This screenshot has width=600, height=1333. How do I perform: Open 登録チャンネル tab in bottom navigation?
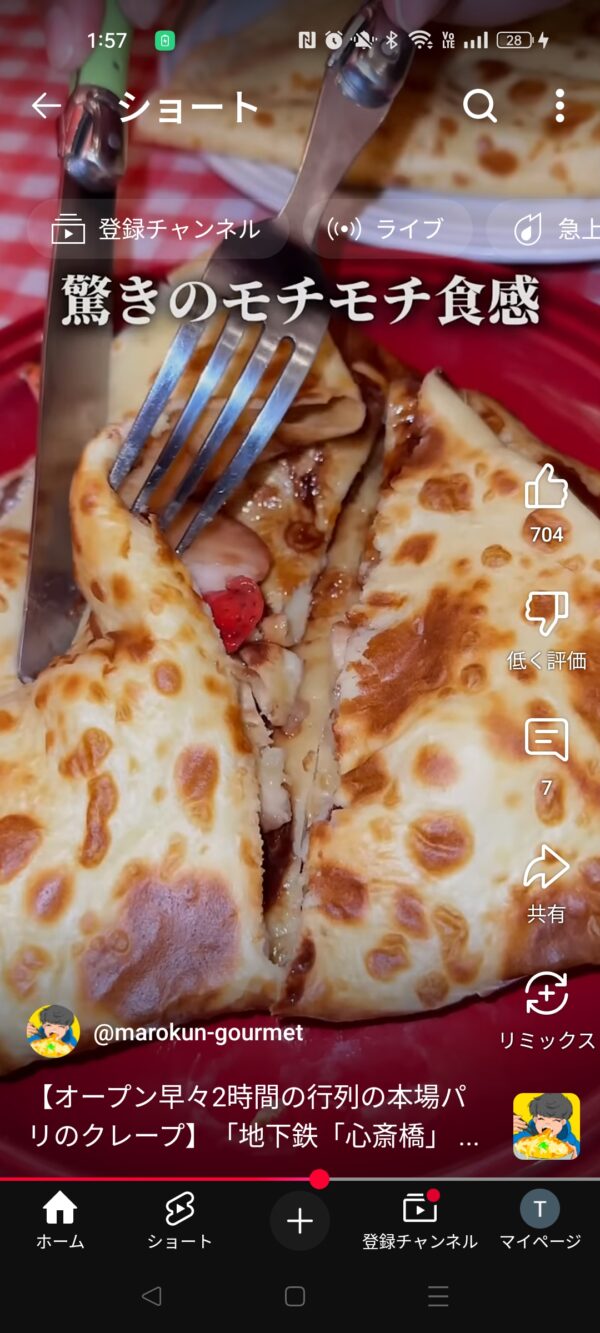(x=420, y=1221)
